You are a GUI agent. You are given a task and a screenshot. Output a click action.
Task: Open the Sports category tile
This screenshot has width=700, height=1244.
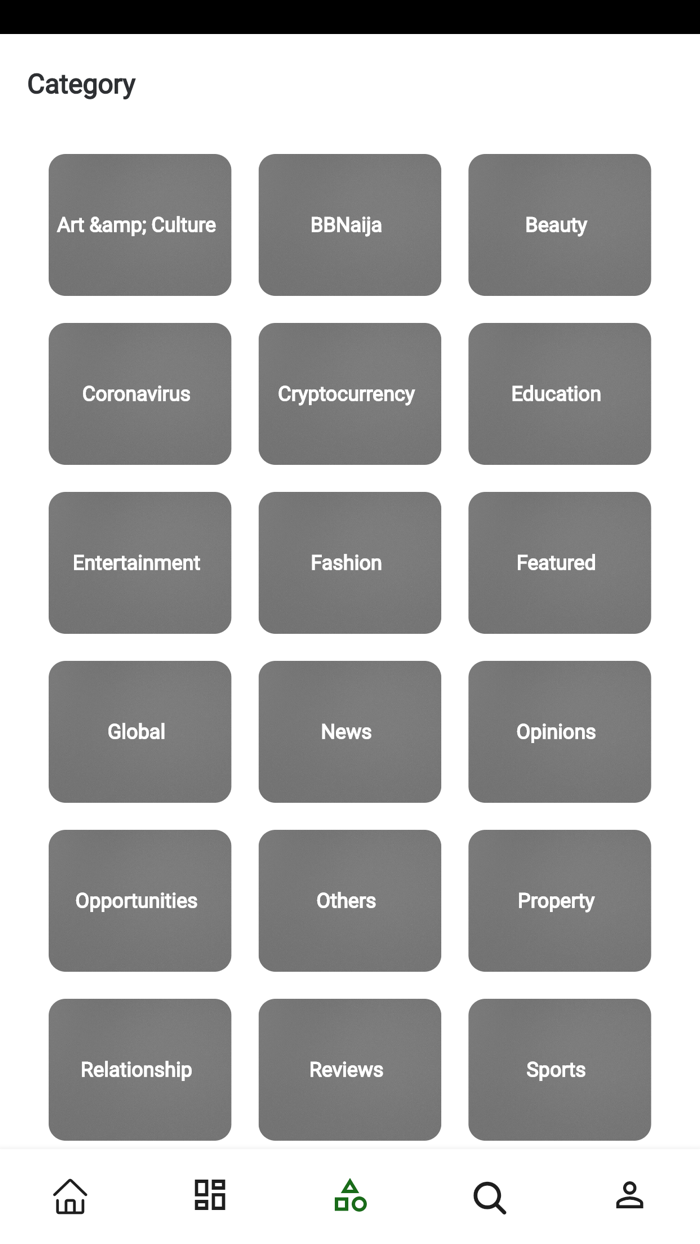pos(560,1070)
